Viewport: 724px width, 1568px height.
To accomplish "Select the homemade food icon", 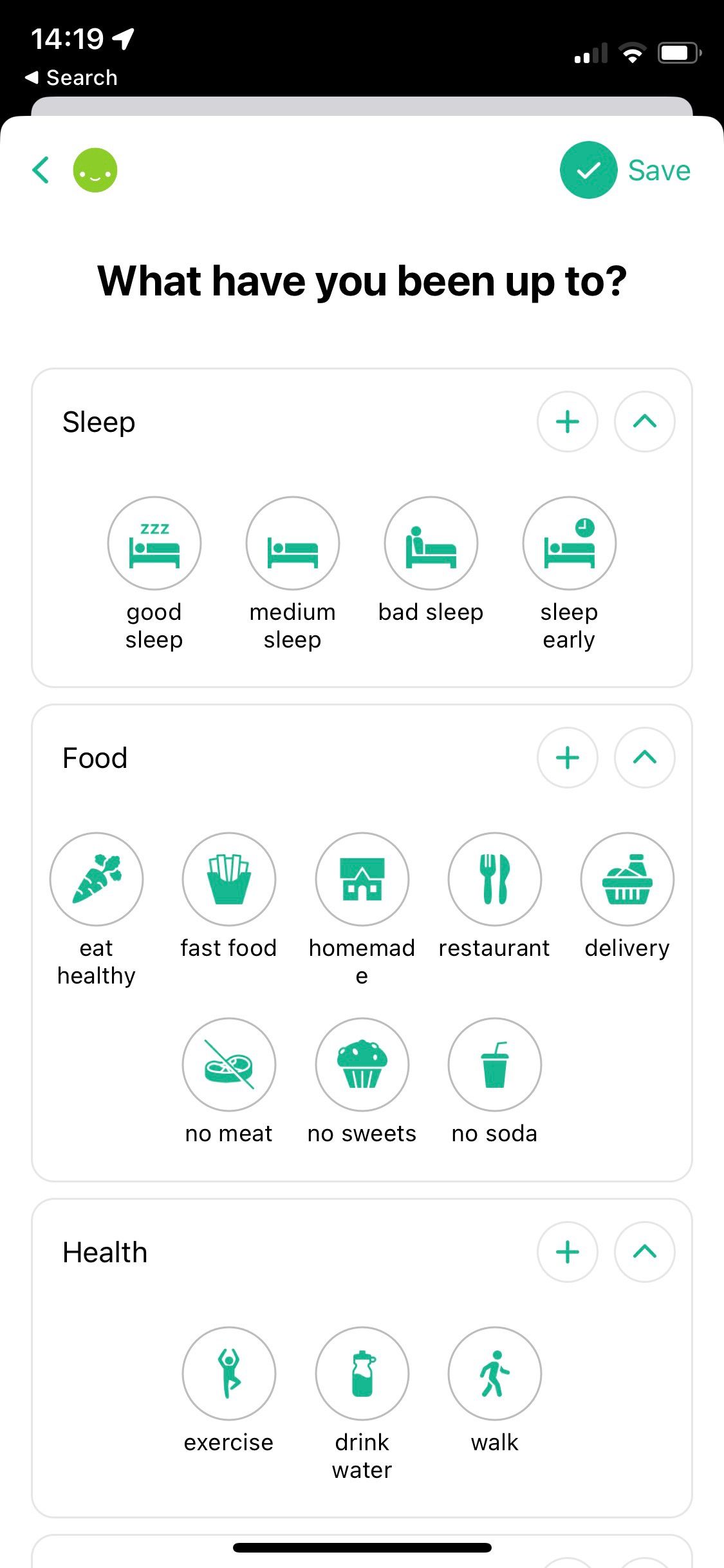I will 361,879.
